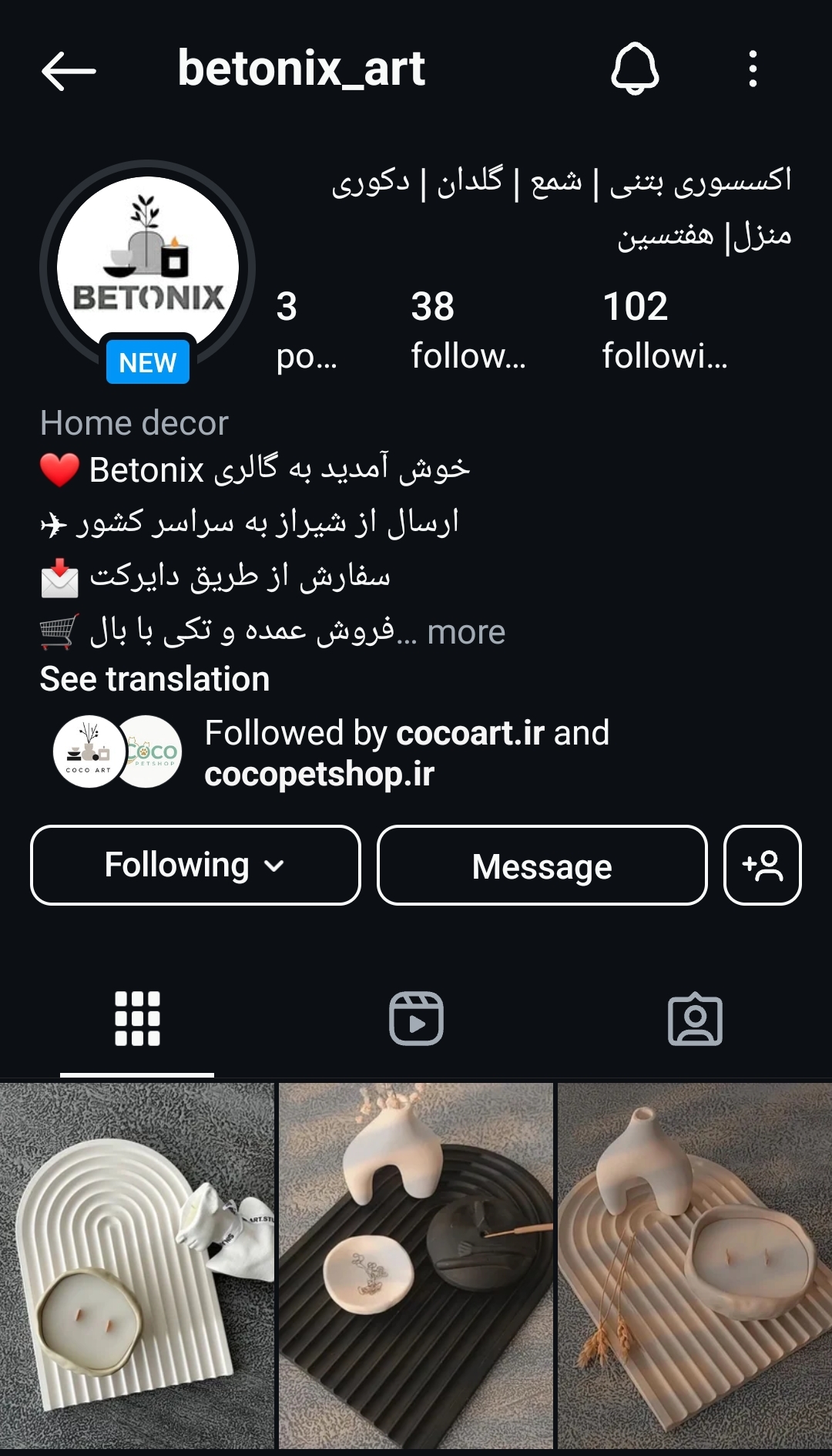This screenshot has width=832, height=1456.
Task: Tap the add-person suggestion icon
Action: point(762,866)
